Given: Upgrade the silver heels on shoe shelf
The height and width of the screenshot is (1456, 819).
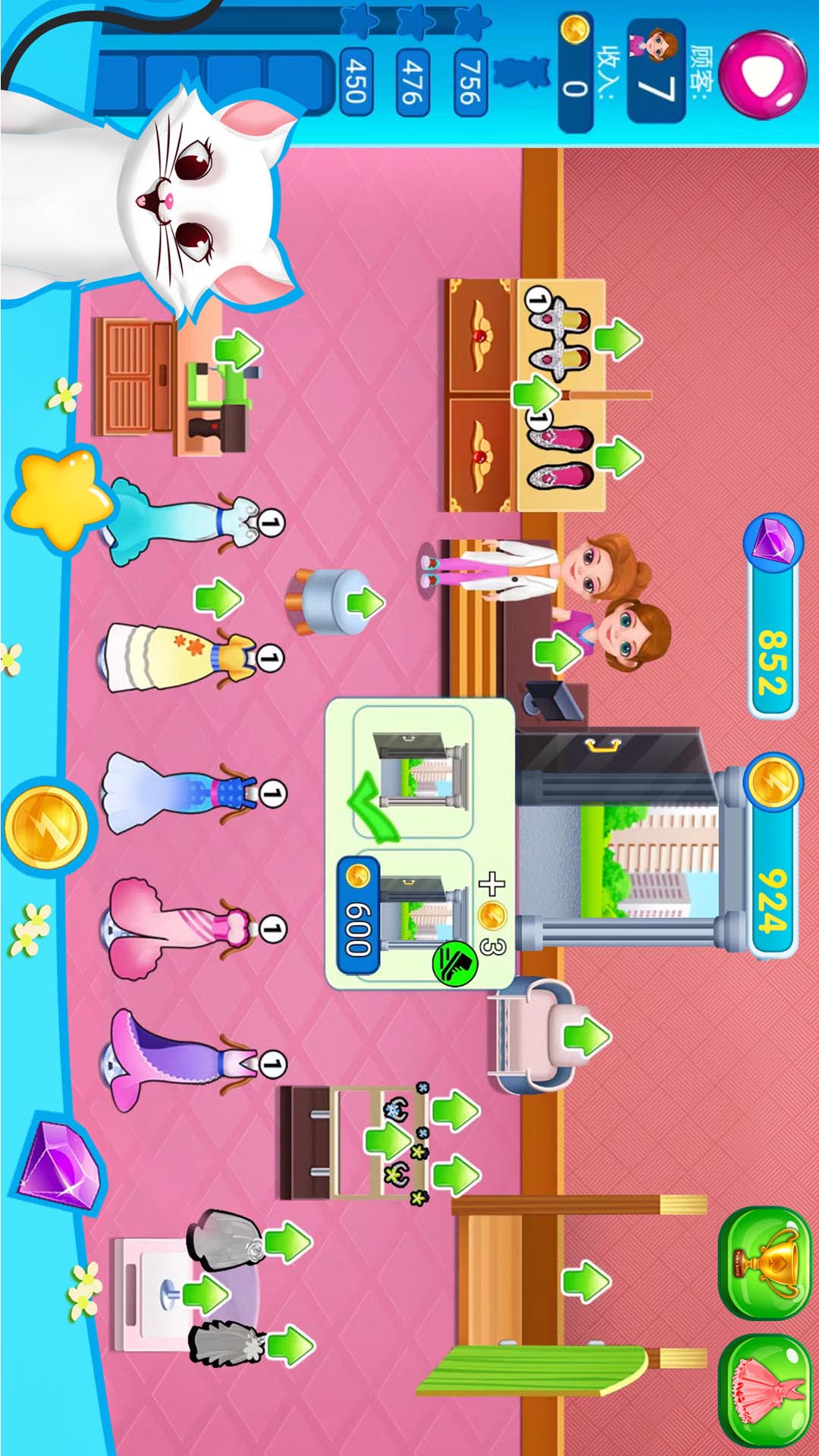Looking at the screenshot, I should coord(619,338).
